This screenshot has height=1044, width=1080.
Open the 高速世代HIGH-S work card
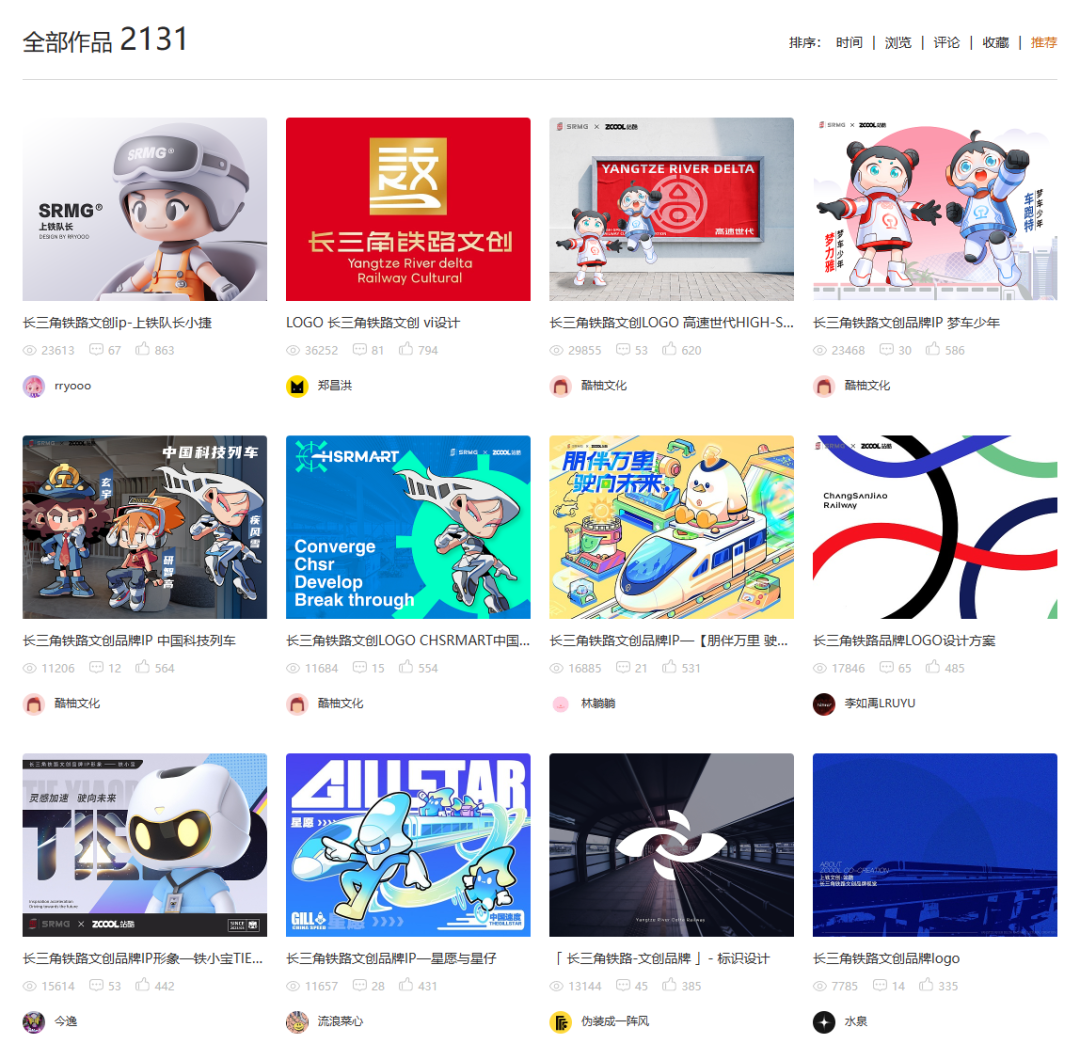pyautogui.click(x=671, y=209)
